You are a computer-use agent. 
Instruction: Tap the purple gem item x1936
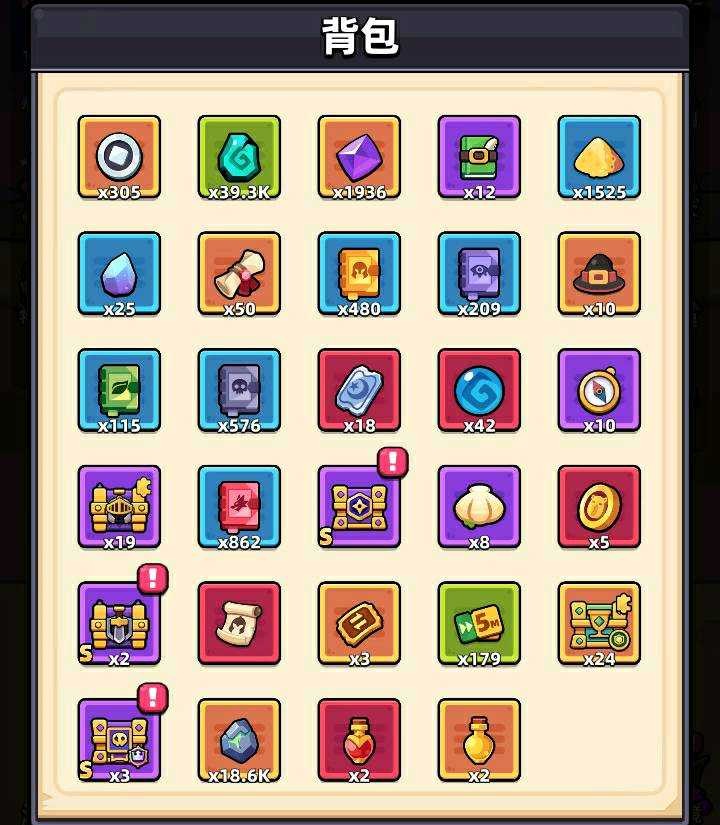359,157
